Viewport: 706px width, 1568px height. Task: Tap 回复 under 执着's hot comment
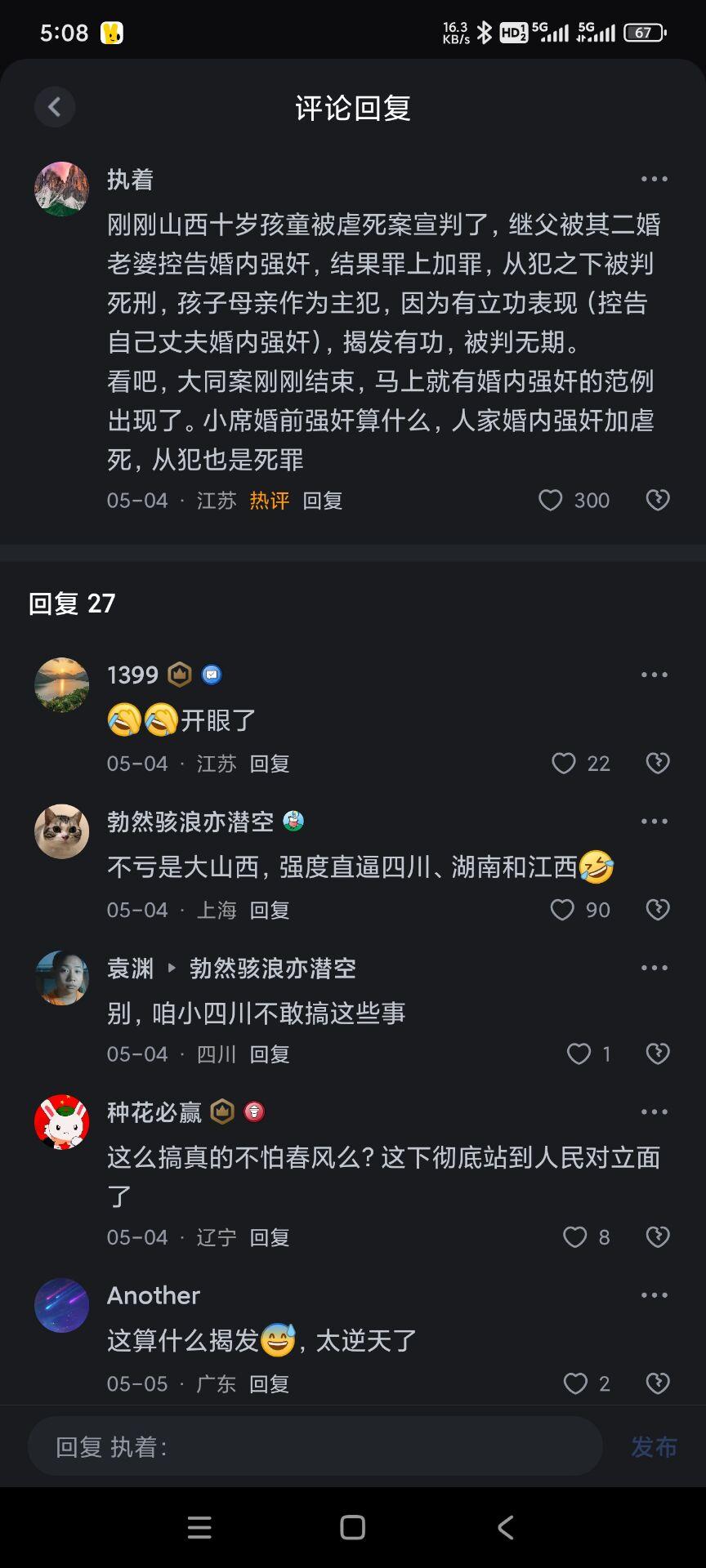point(323,501)
